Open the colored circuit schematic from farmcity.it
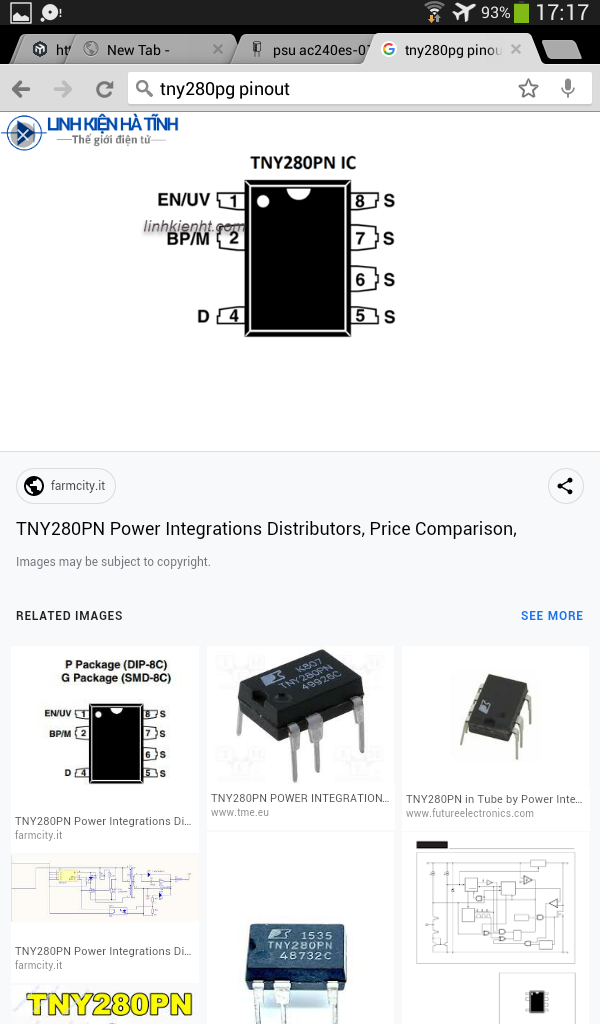 click(105, 890)
